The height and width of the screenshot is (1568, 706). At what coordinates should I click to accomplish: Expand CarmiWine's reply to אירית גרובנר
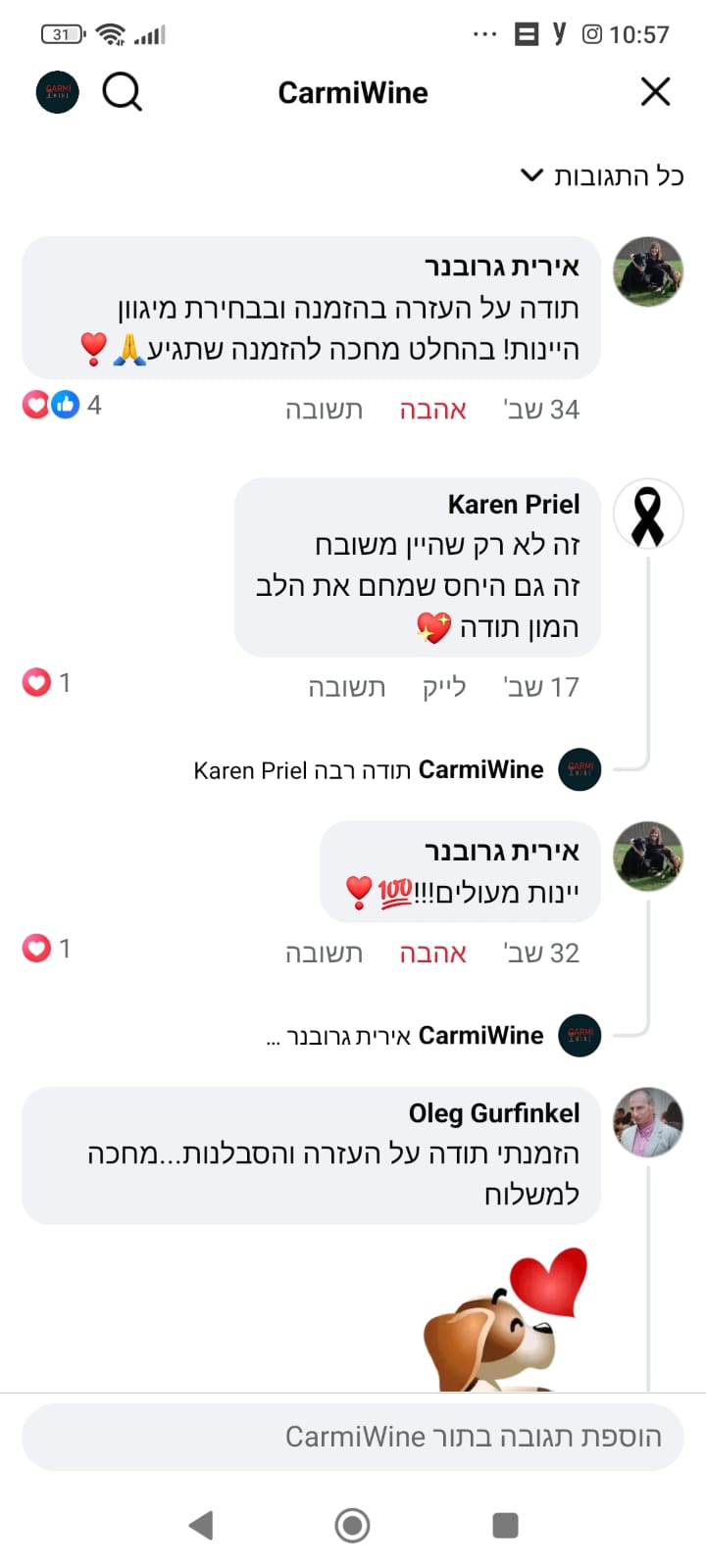point(404,1036)
